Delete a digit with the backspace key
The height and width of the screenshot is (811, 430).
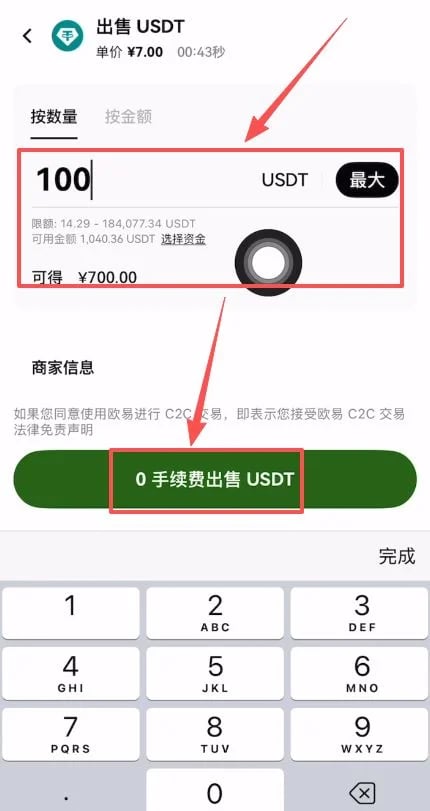pyautogui.click(x=361, y=791)
